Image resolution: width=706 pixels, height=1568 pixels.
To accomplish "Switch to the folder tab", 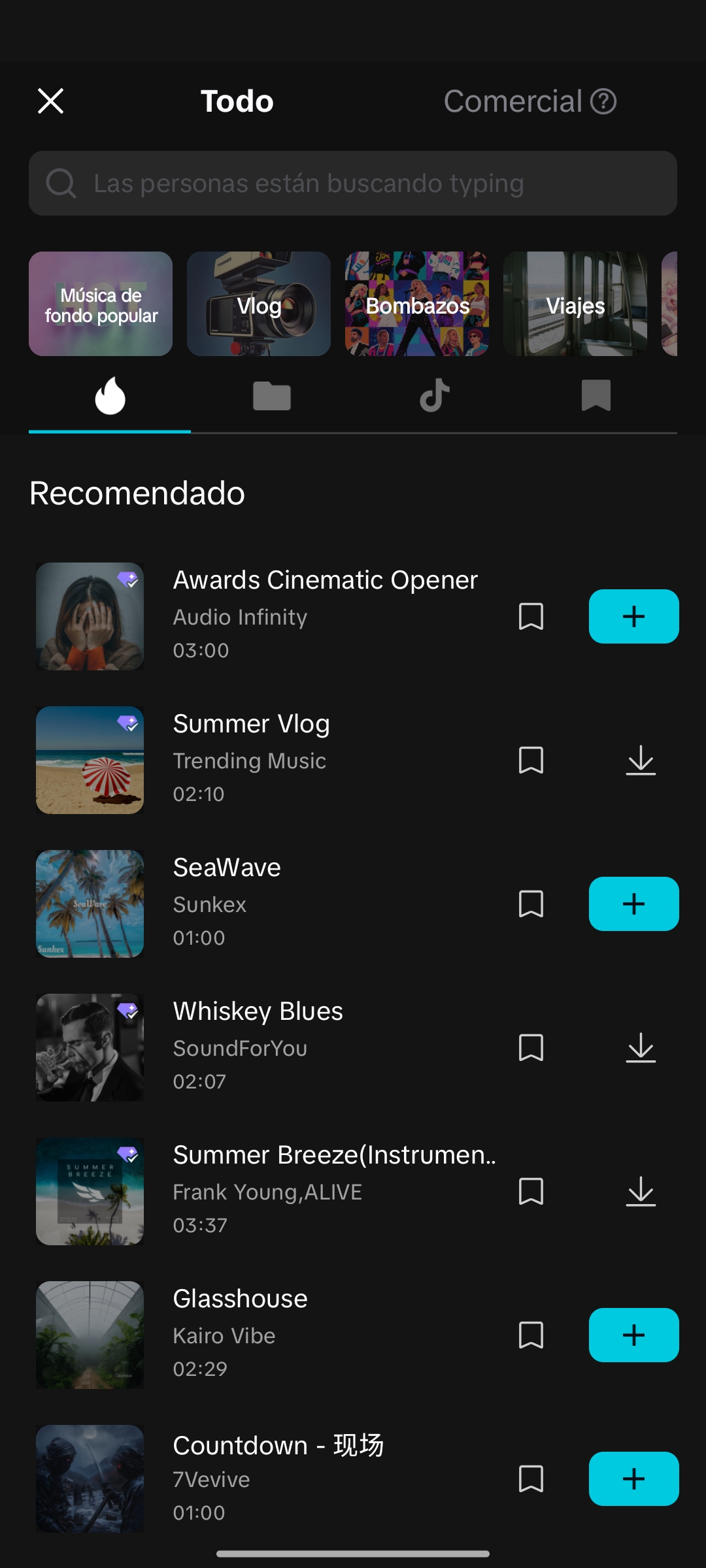I will 272,396.
